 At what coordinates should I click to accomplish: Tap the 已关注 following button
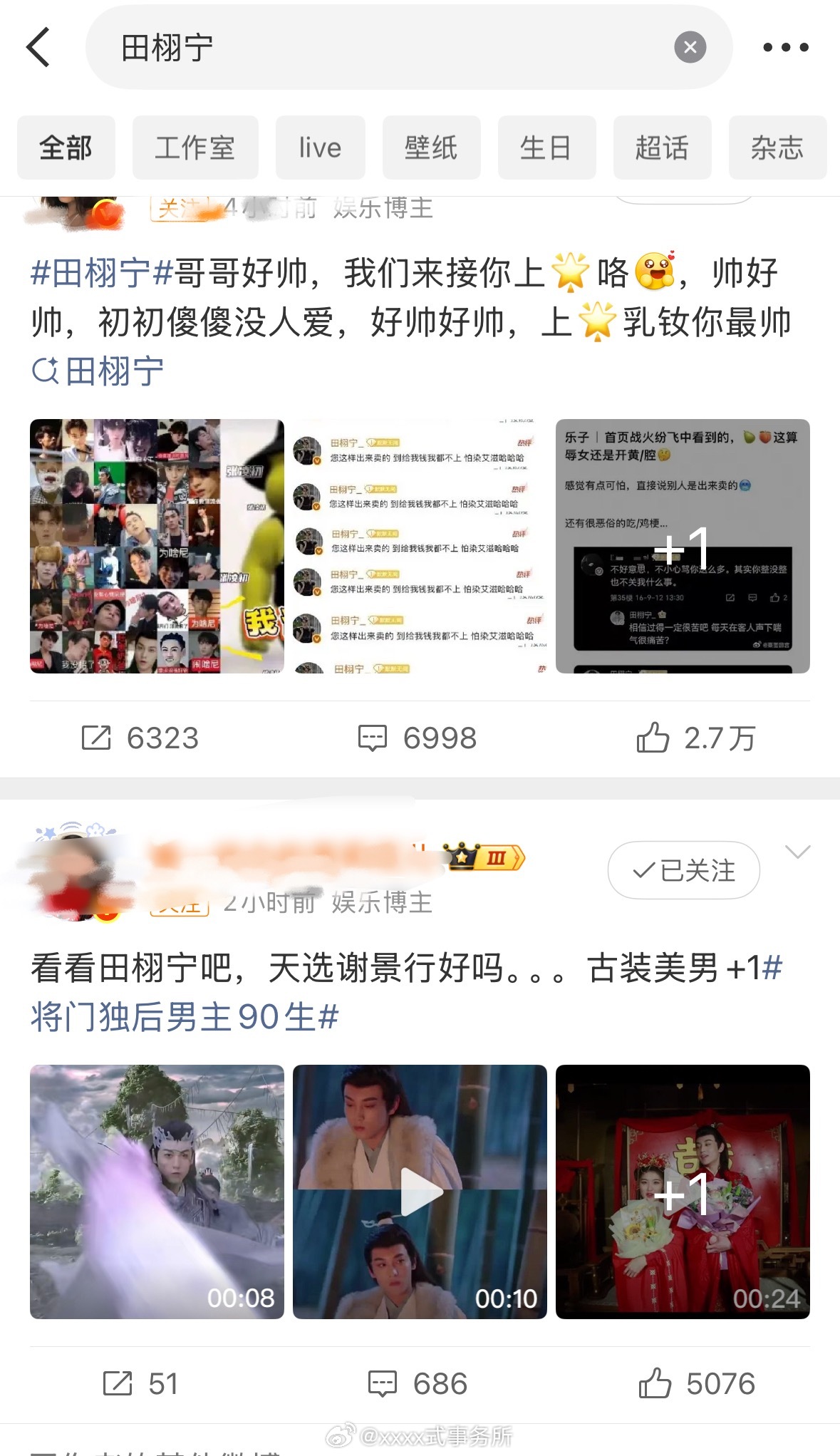683,870
